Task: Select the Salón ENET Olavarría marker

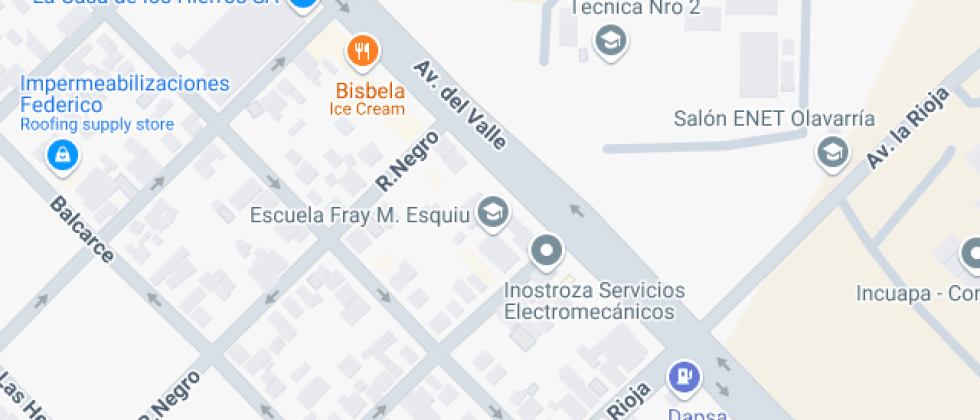Action: (831, 153)
